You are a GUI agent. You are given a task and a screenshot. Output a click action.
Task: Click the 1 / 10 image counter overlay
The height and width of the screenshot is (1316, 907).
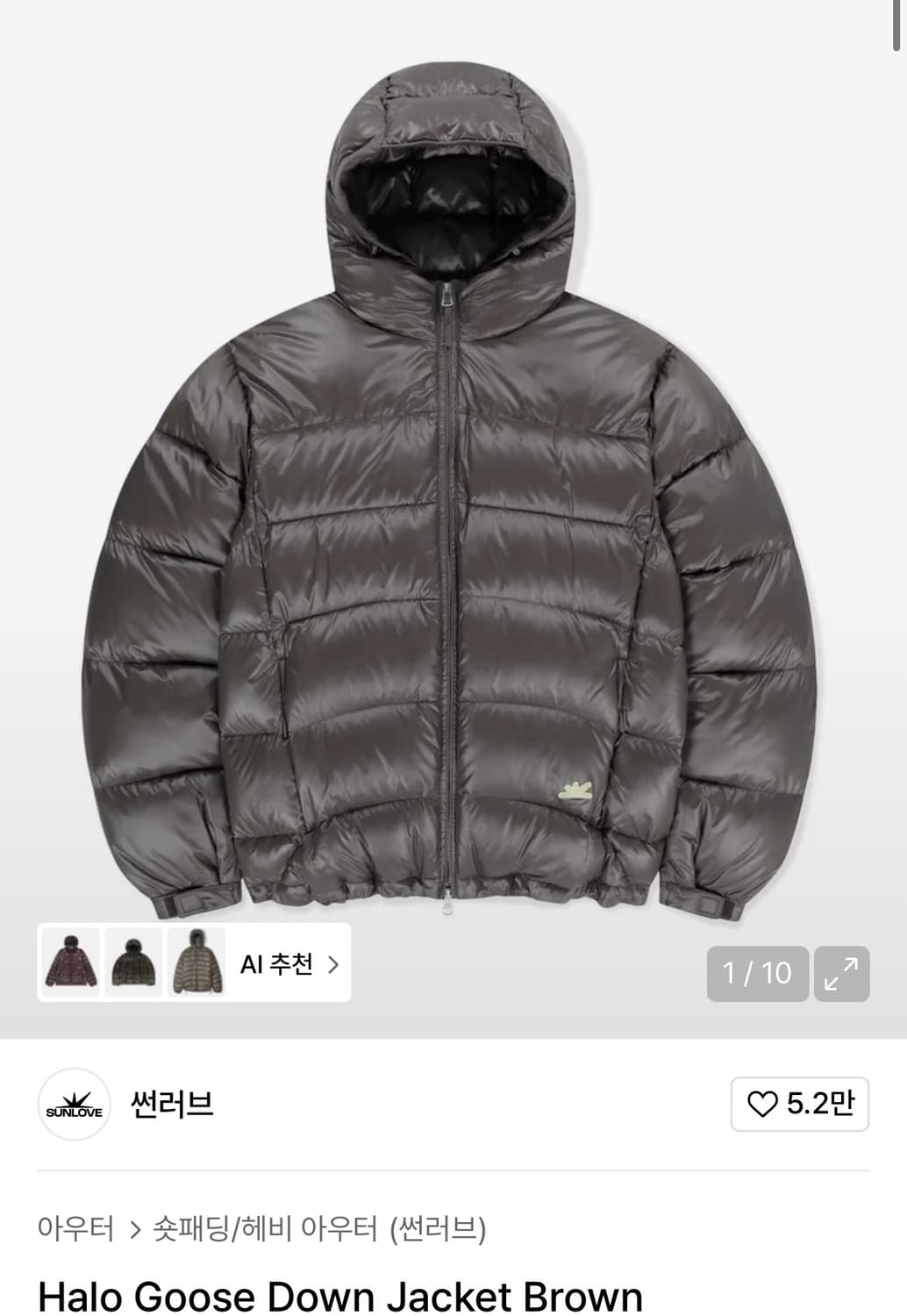758,974
